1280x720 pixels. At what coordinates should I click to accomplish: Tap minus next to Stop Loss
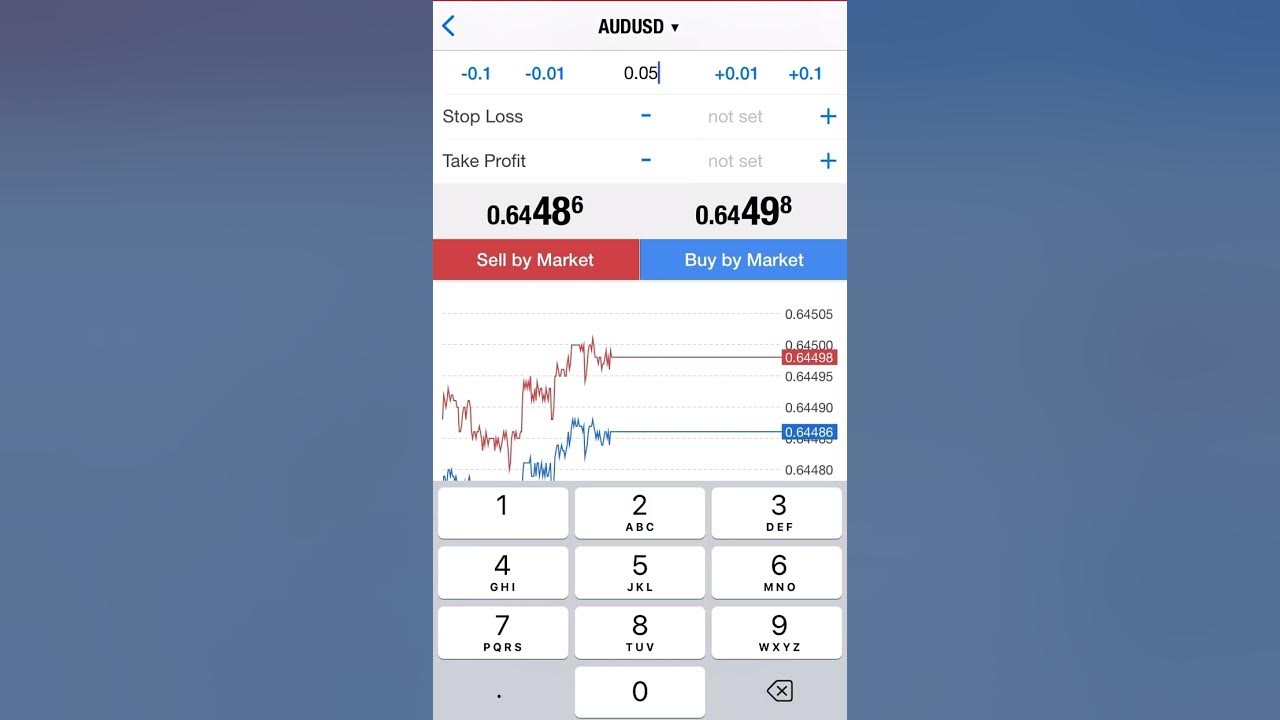point(646,116)
